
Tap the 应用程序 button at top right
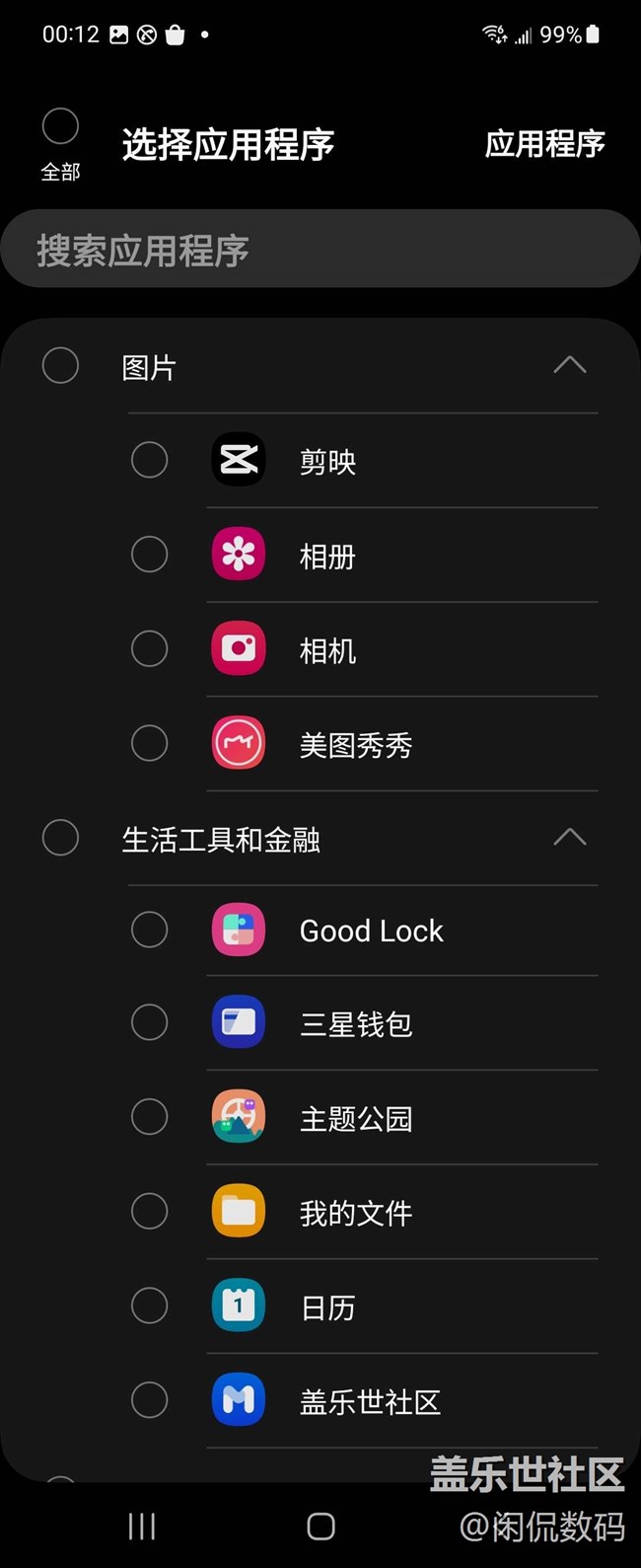coord(544,144)
